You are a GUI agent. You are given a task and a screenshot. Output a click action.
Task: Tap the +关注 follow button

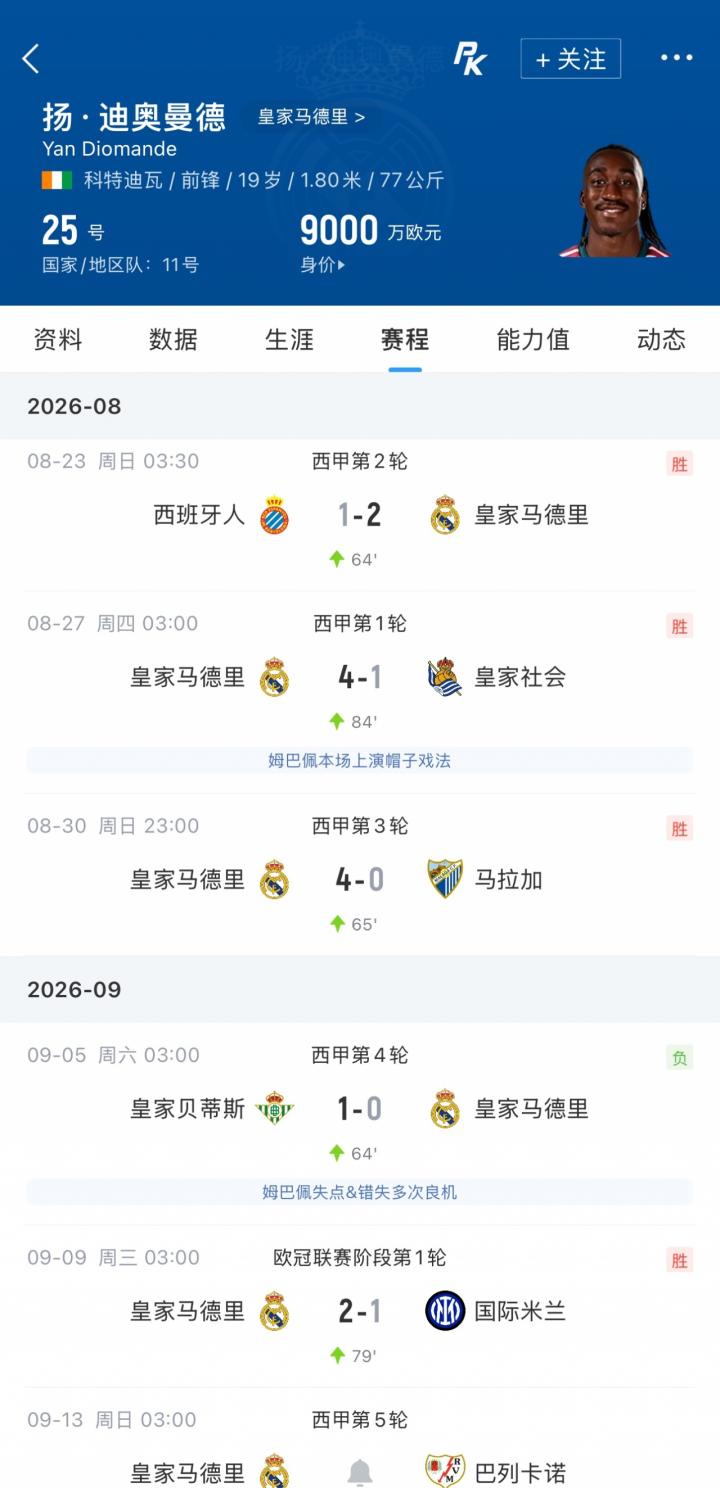coord(571,59)
